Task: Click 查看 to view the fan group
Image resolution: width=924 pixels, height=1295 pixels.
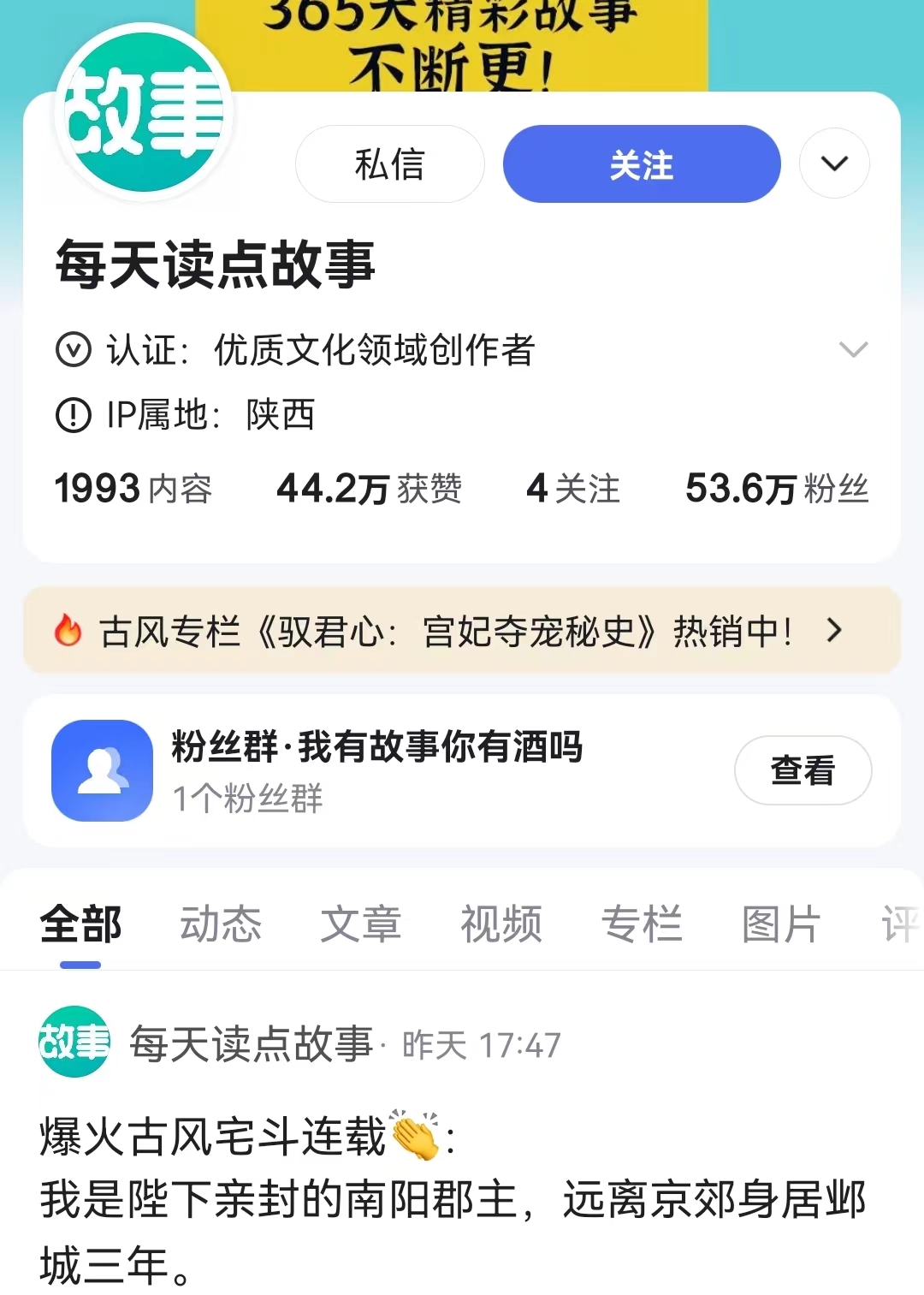Action: 803,769
